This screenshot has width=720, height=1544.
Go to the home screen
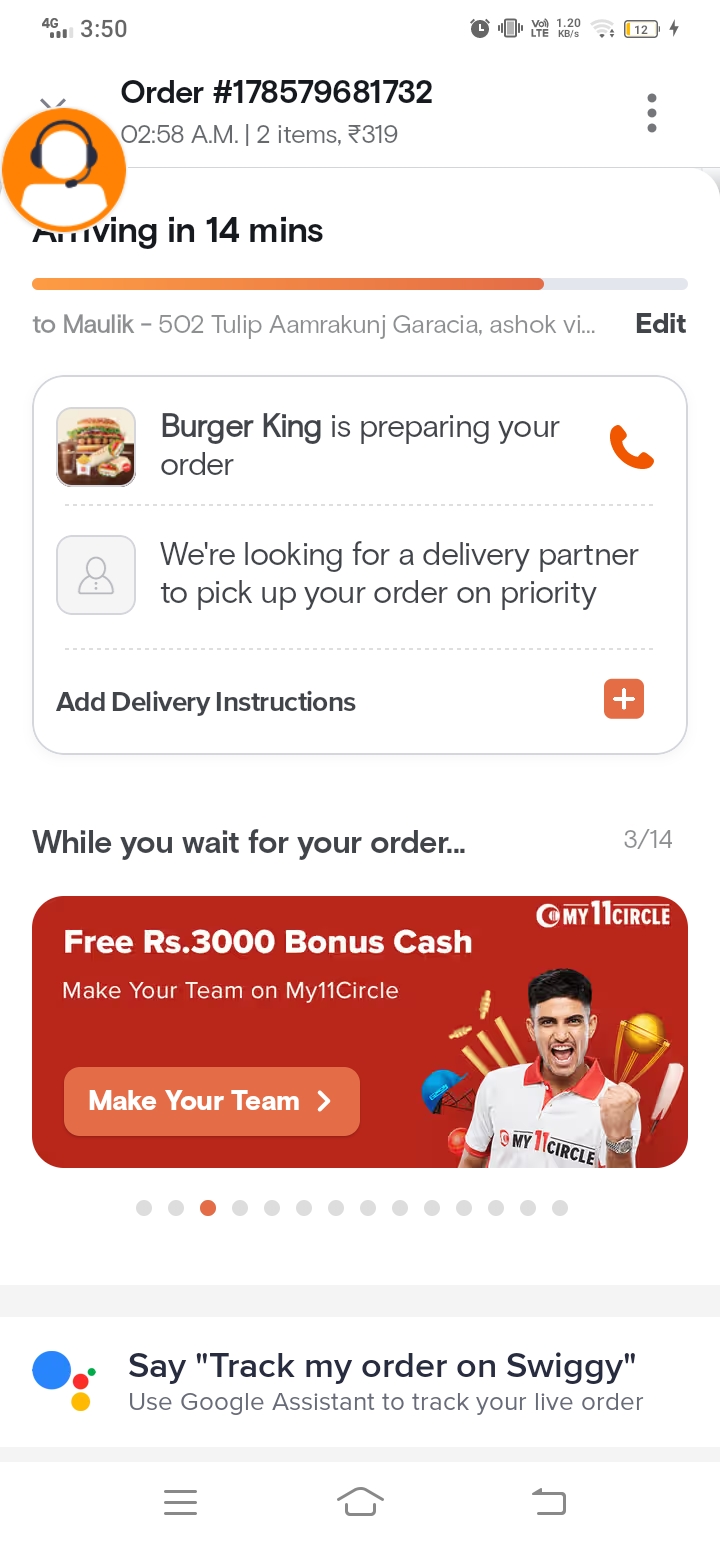[x=360, y=1501]
